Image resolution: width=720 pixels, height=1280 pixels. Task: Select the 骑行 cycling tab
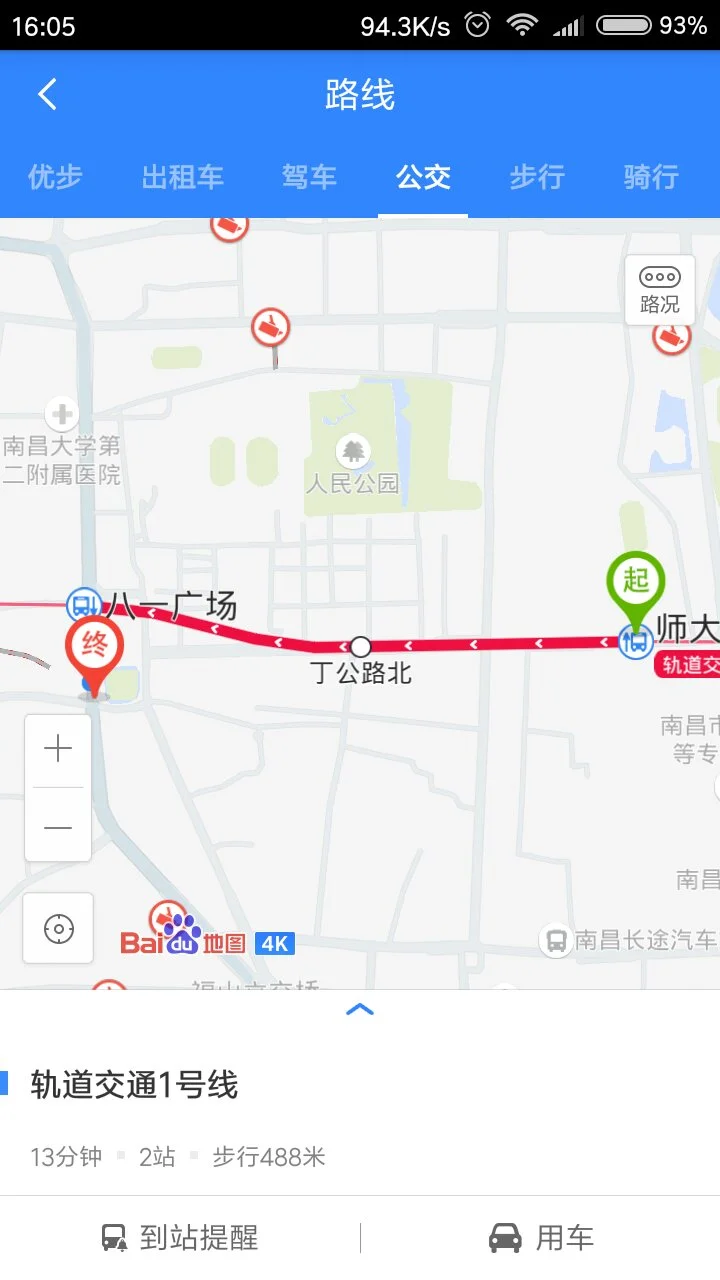coord(650,176)
